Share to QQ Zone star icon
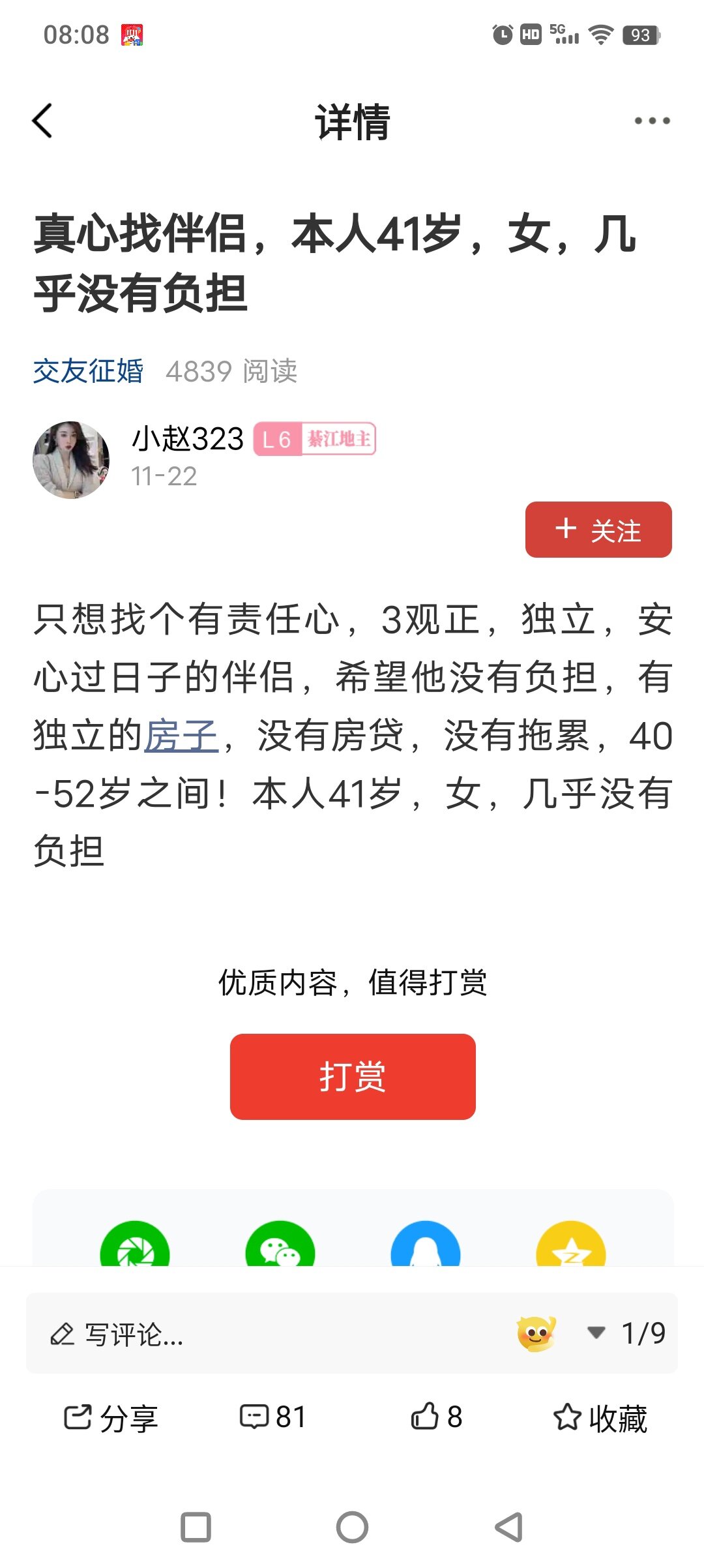Image resolution: width=704 pixels, height=1568 pixels. [570, 1247]
